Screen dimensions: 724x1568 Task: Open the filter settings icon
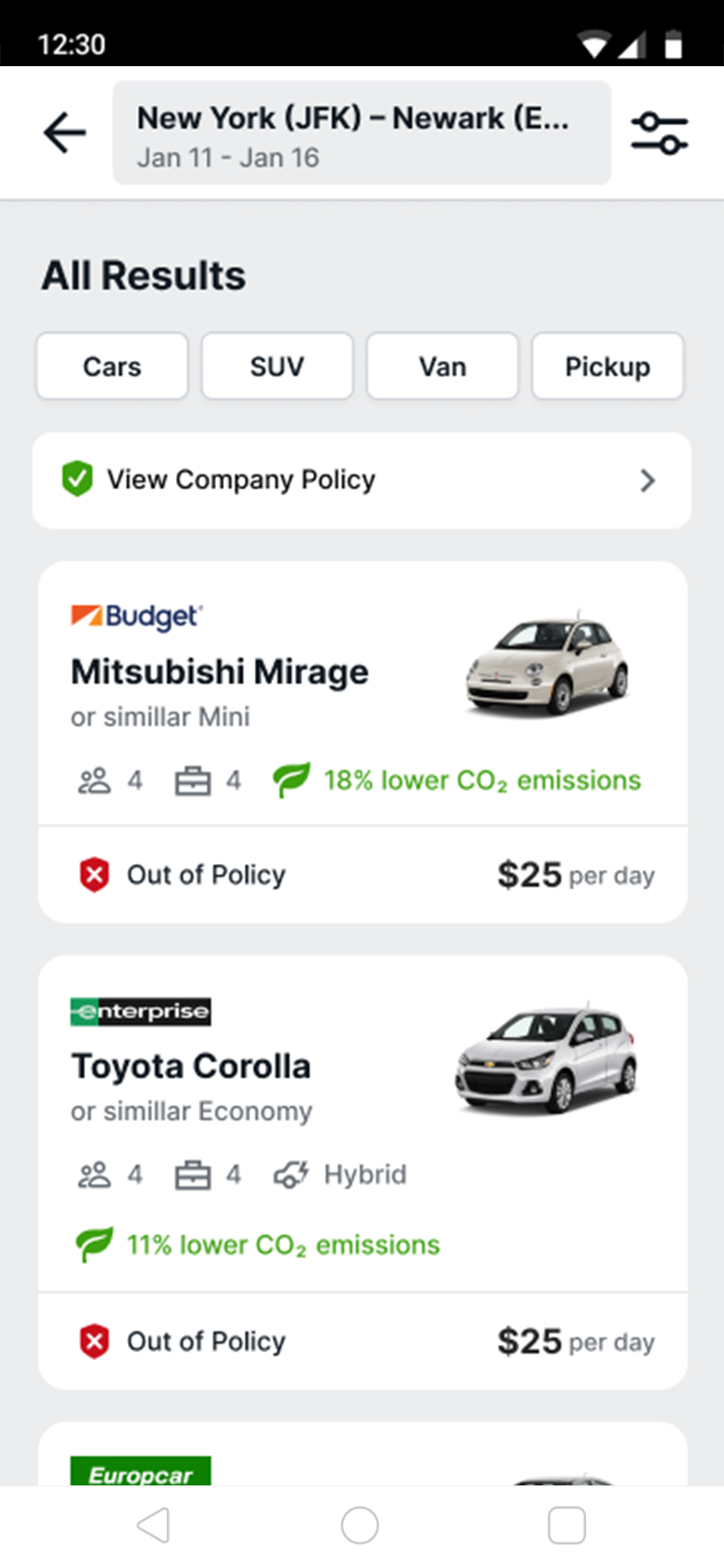[x=660, y=132]
